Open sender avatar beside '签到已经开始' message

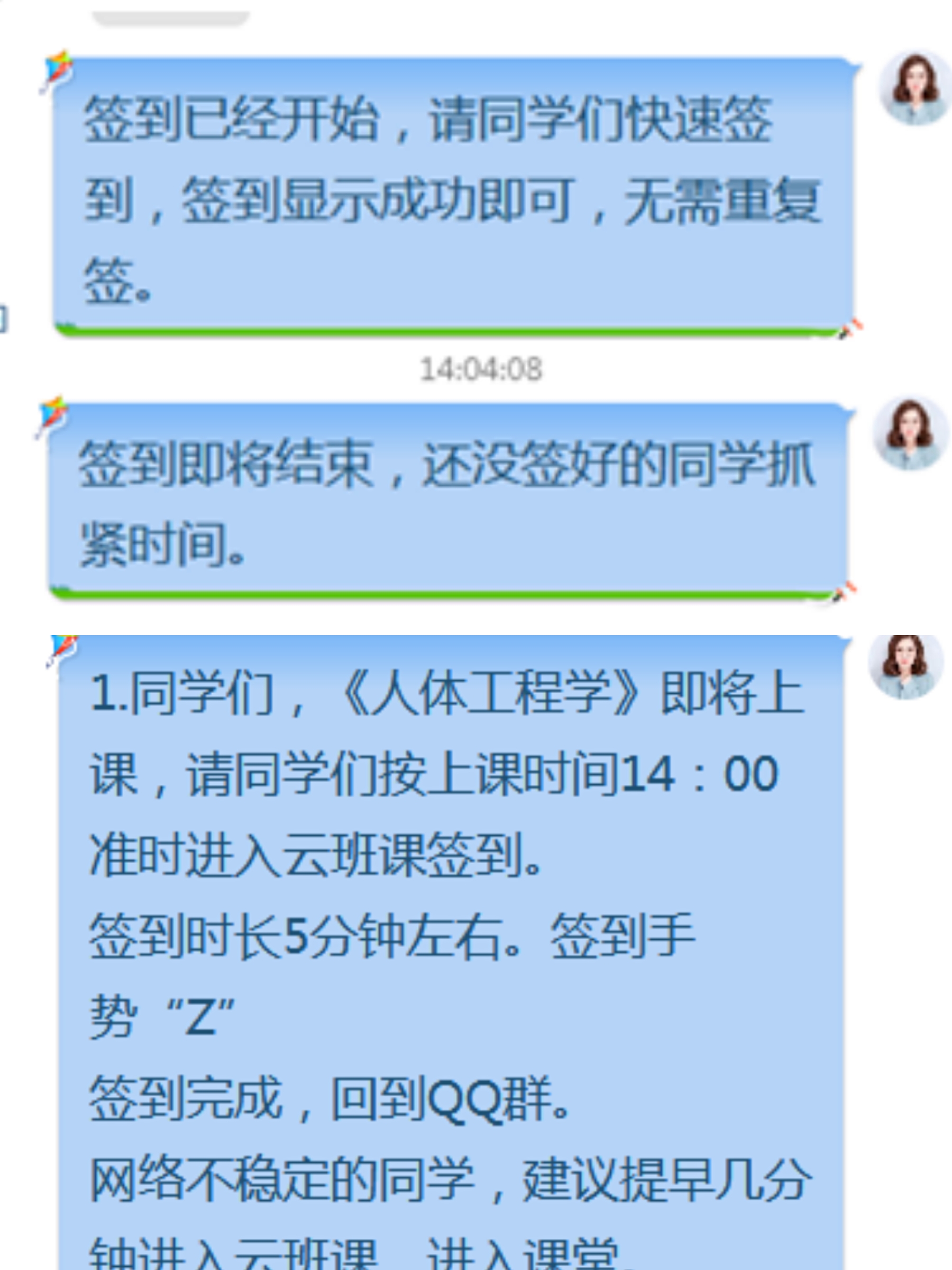click(914, 88)
